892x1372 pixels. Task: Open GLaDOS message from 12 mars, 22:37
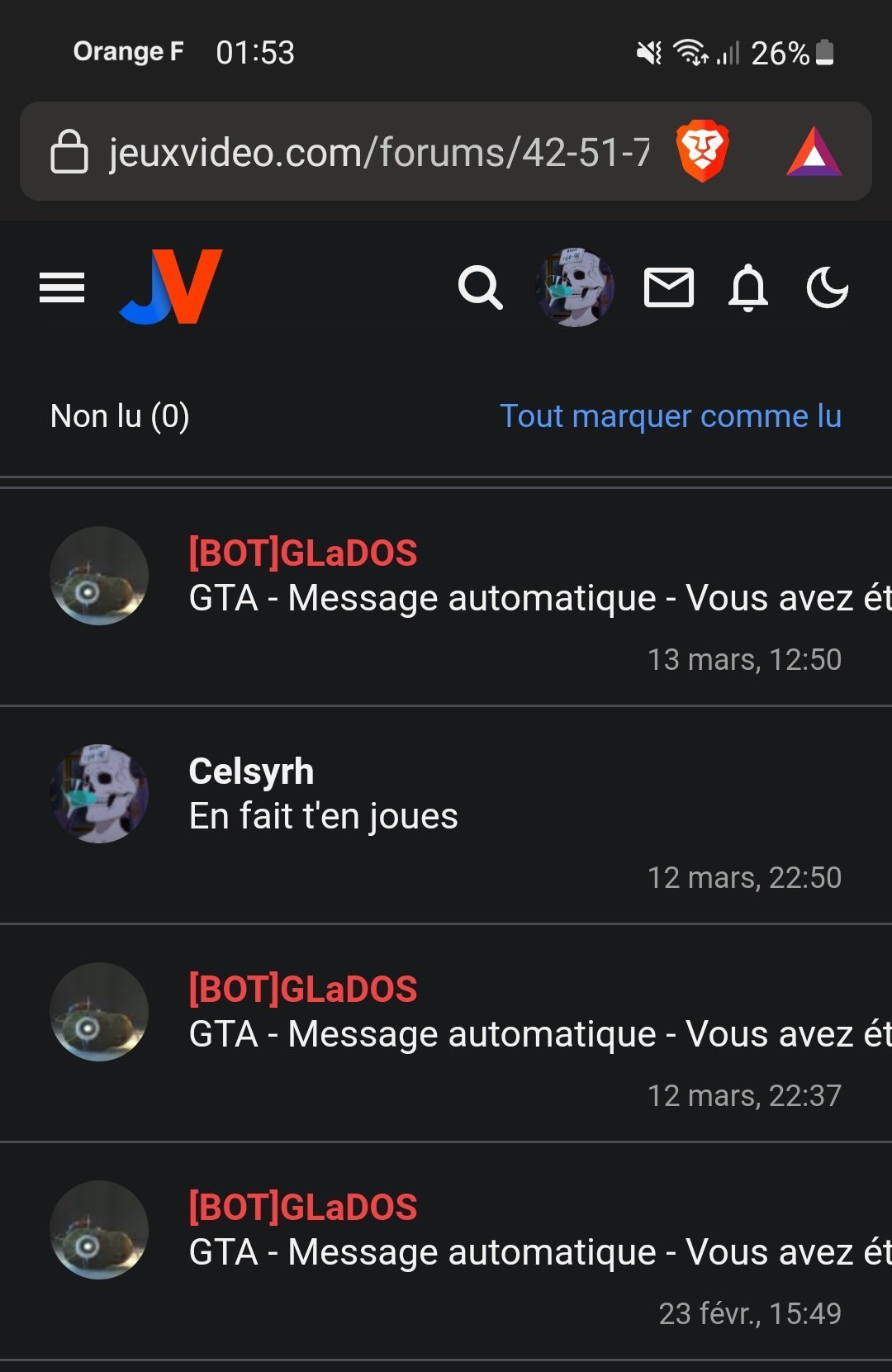click(x=512, y=1034)
